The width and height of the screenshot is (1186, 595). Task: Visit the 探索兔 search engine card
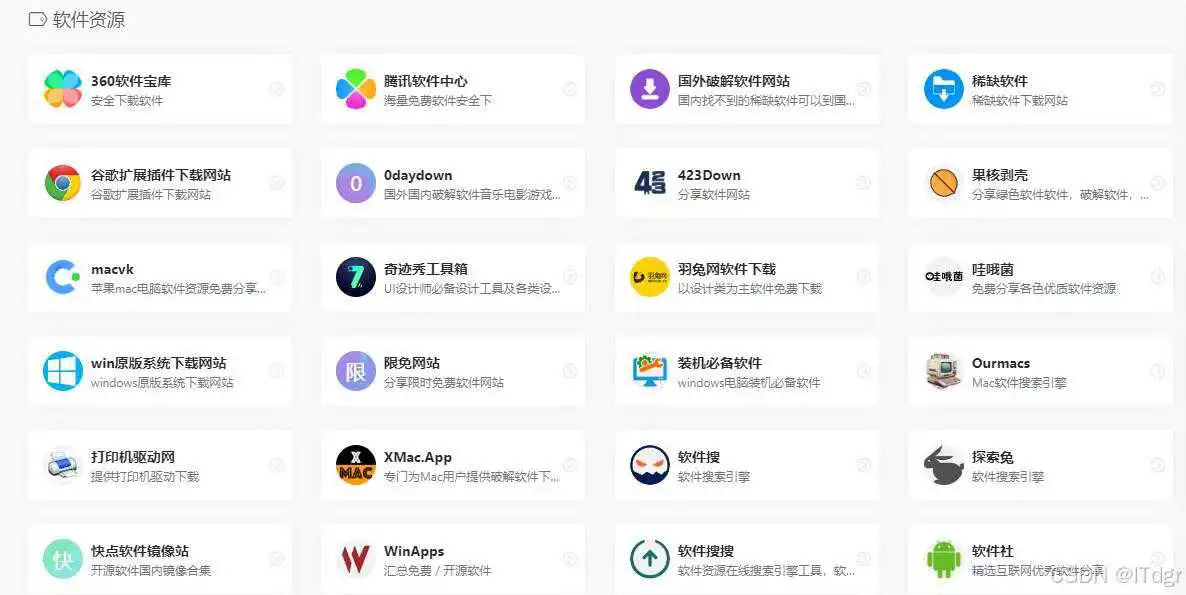(1040, 465)
